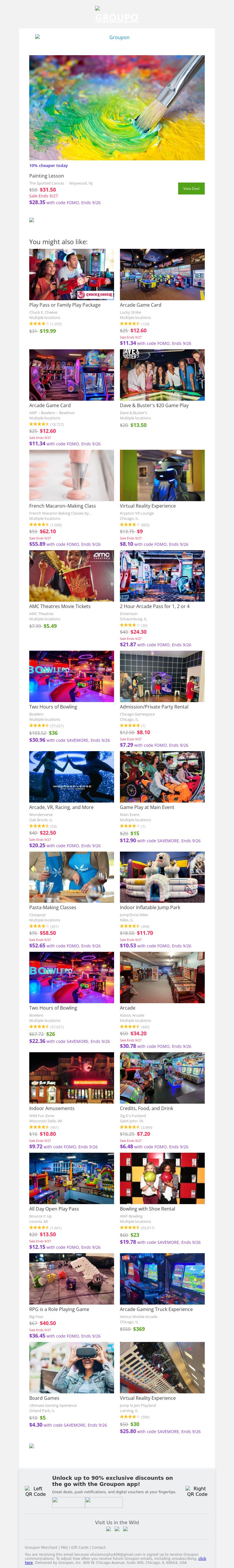Open Krypton VR Lounge Virtual Reality Experience
Image resolution: width=234 pixels, height=1568 pixels.
[x=162, y=475]
